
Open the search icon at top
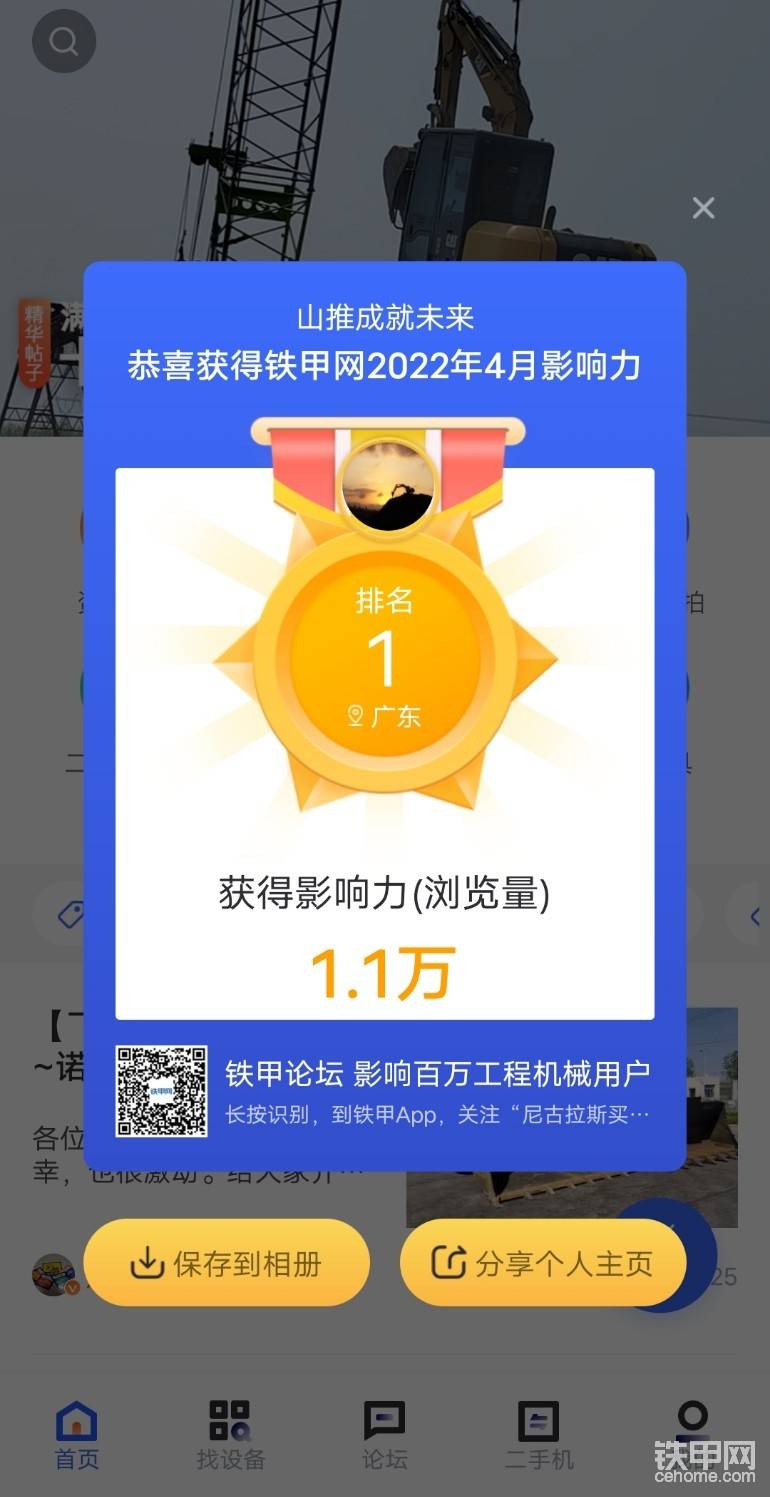point(64,41)
